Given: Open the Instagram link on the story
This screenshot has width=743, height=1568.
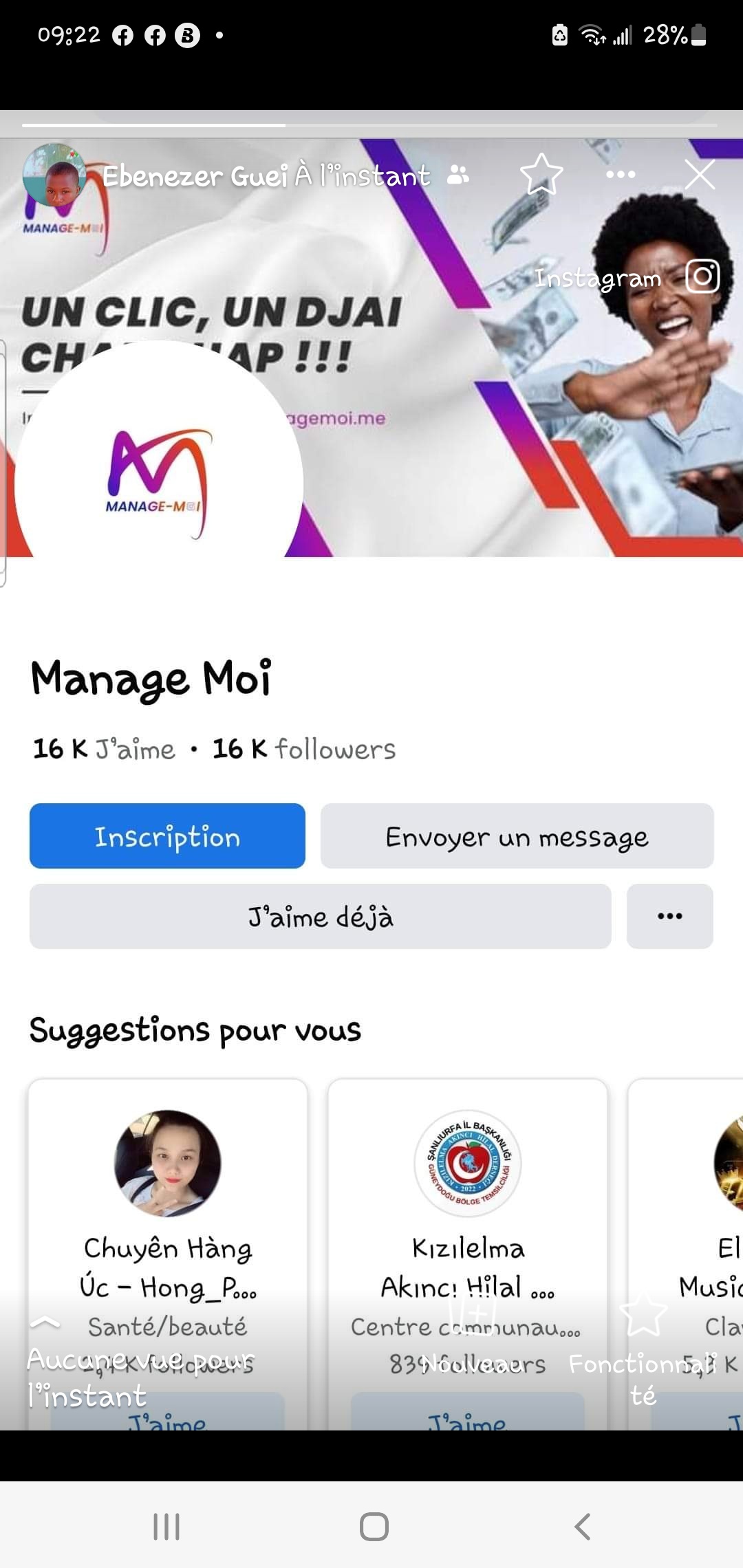Looking at the screenshot, I should click(x=627, y=277).
